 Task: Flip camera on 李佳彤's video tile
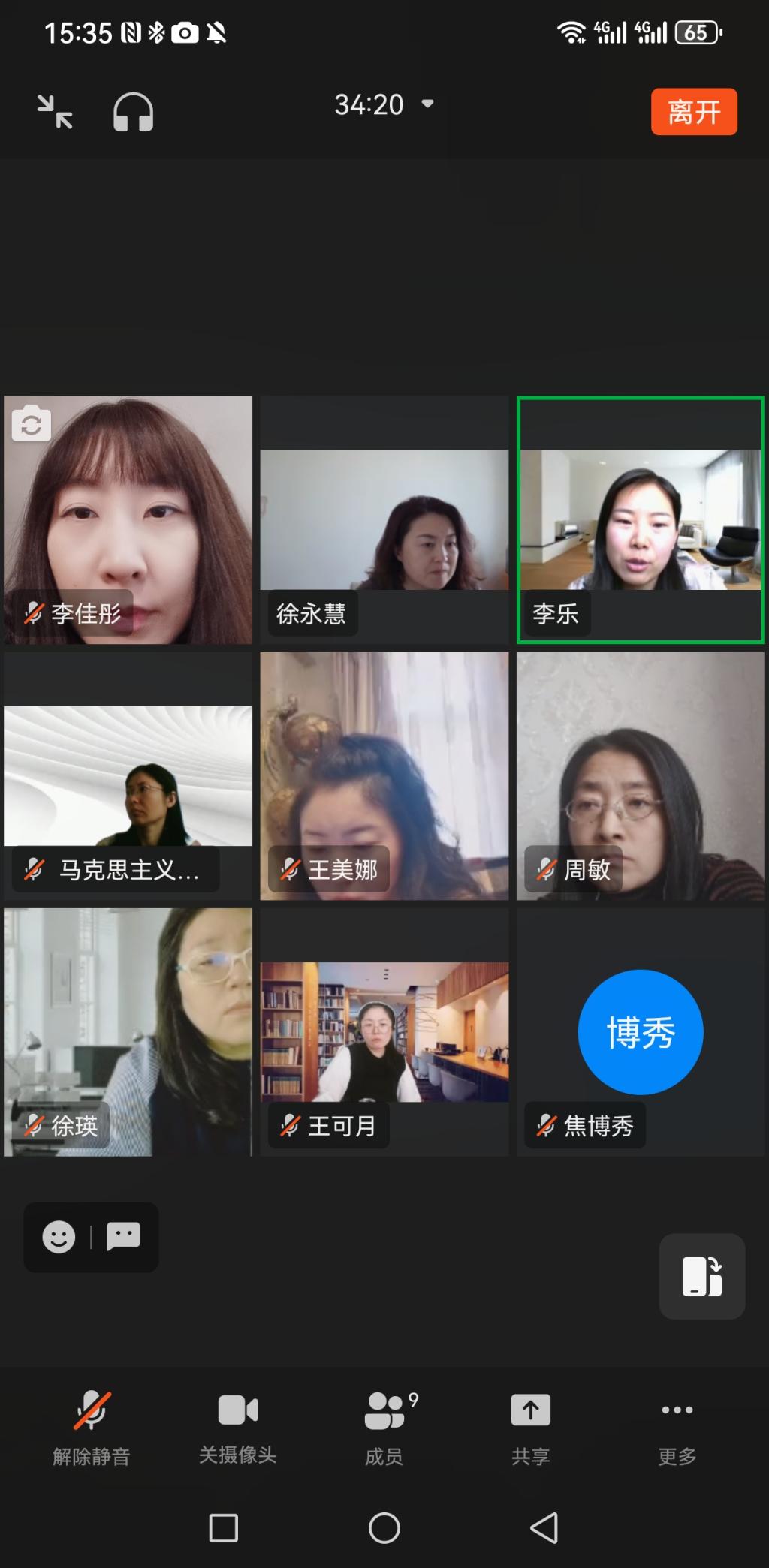click(x=32, y=425)
